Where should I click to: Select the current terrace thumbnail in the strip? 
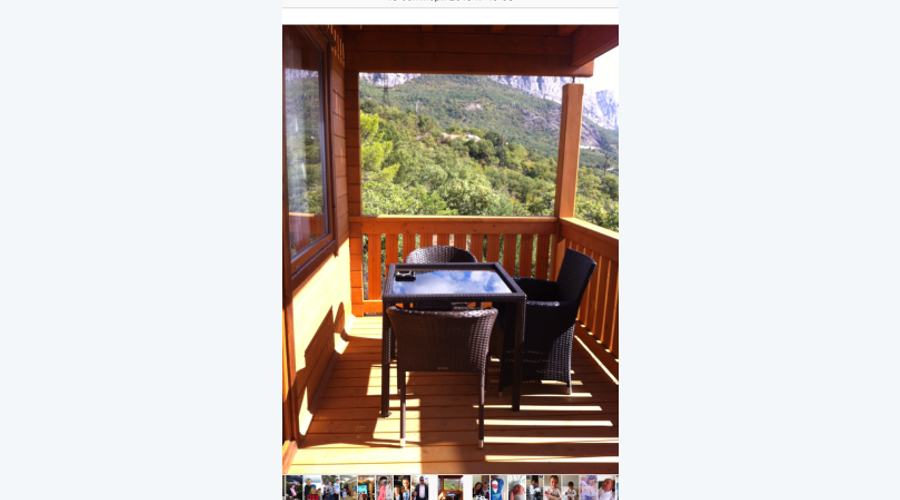450,488
